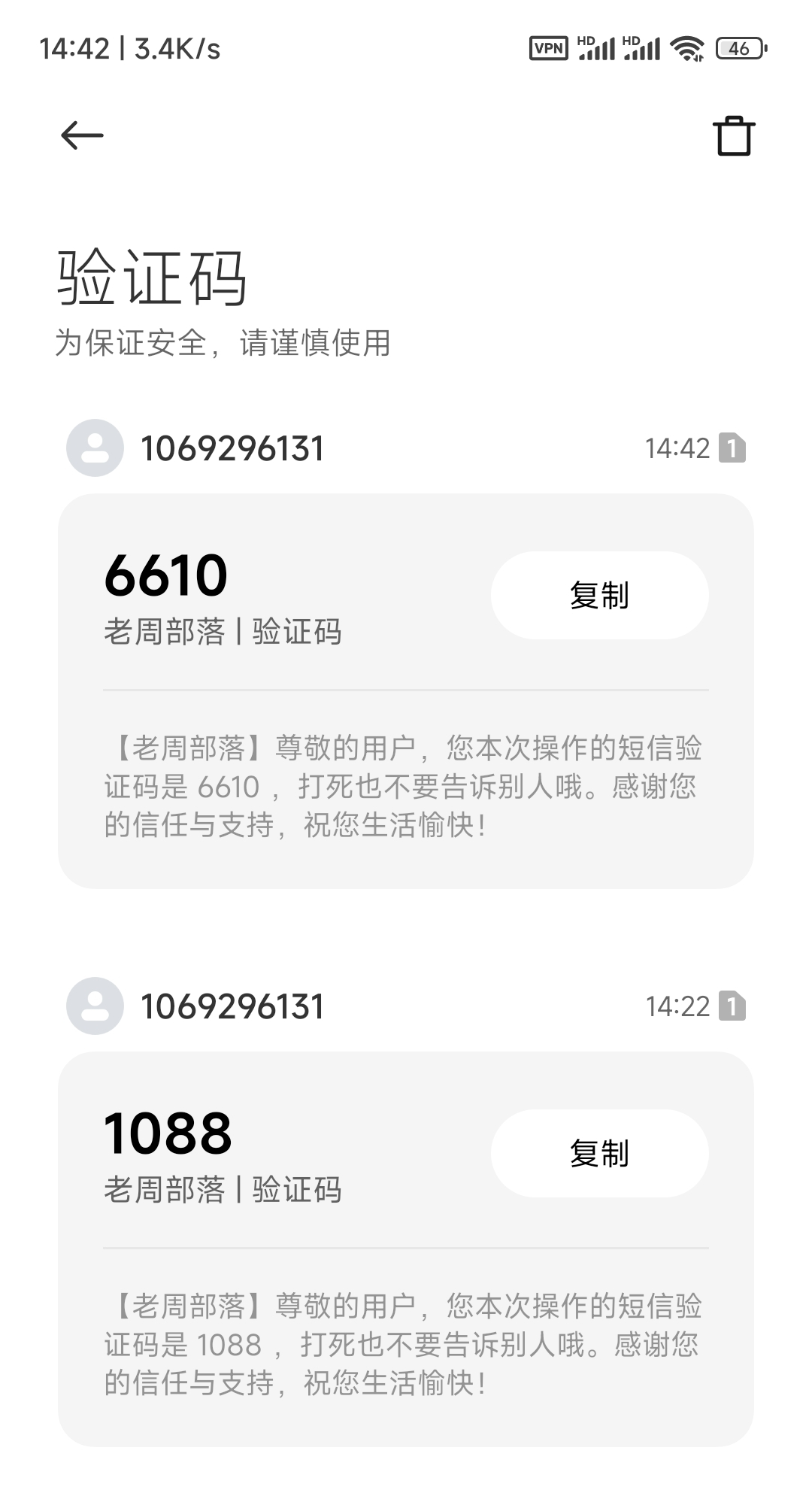
Task: Open deletion mode via the trash icon
Action: (733, 136)
